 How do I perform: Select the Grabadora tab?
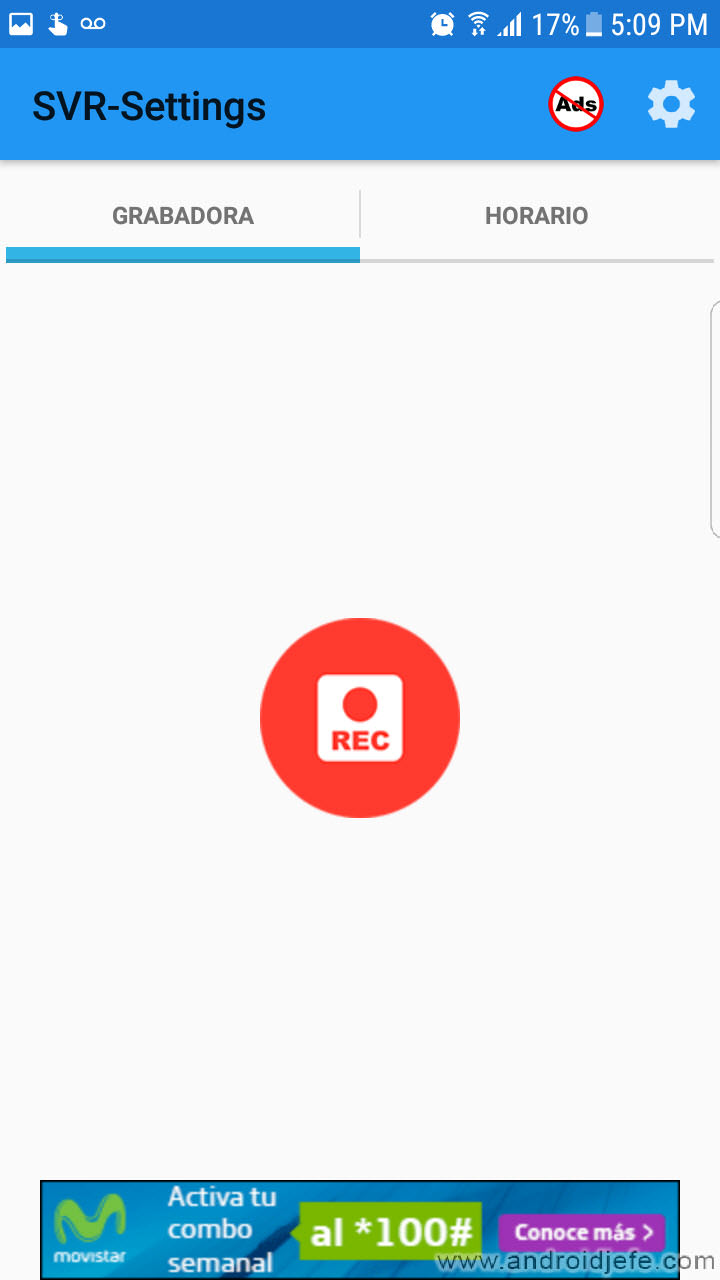pos(183,216)
